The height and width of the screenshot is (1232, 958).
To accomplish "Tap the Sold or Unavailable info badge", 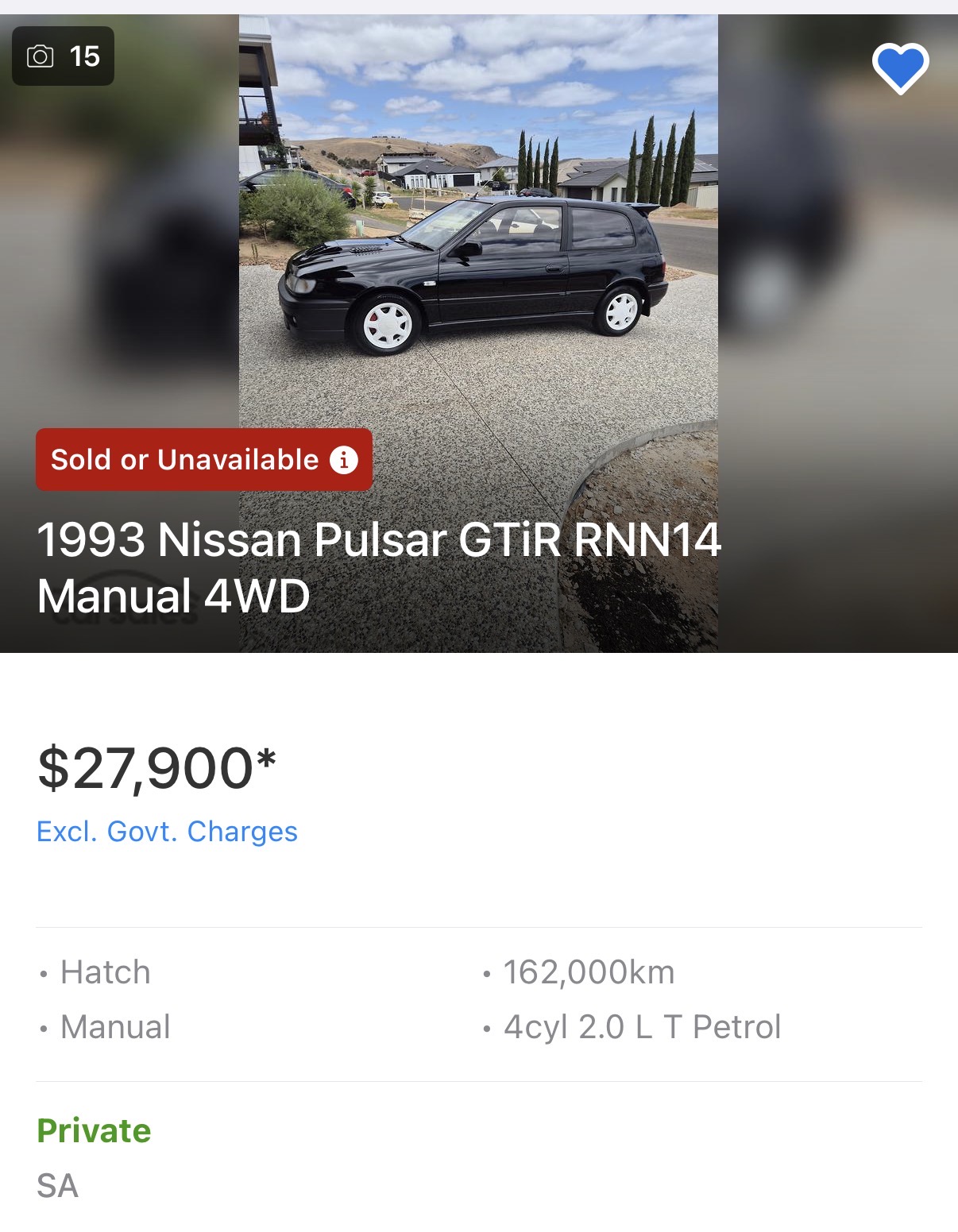I will point(203,460).
